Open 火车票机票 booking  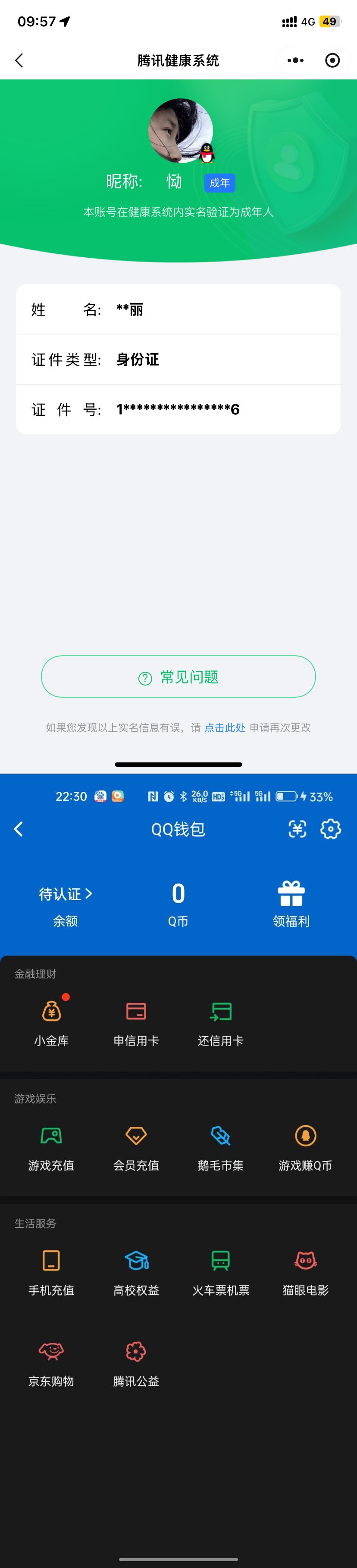click(x=221, y=1272)
